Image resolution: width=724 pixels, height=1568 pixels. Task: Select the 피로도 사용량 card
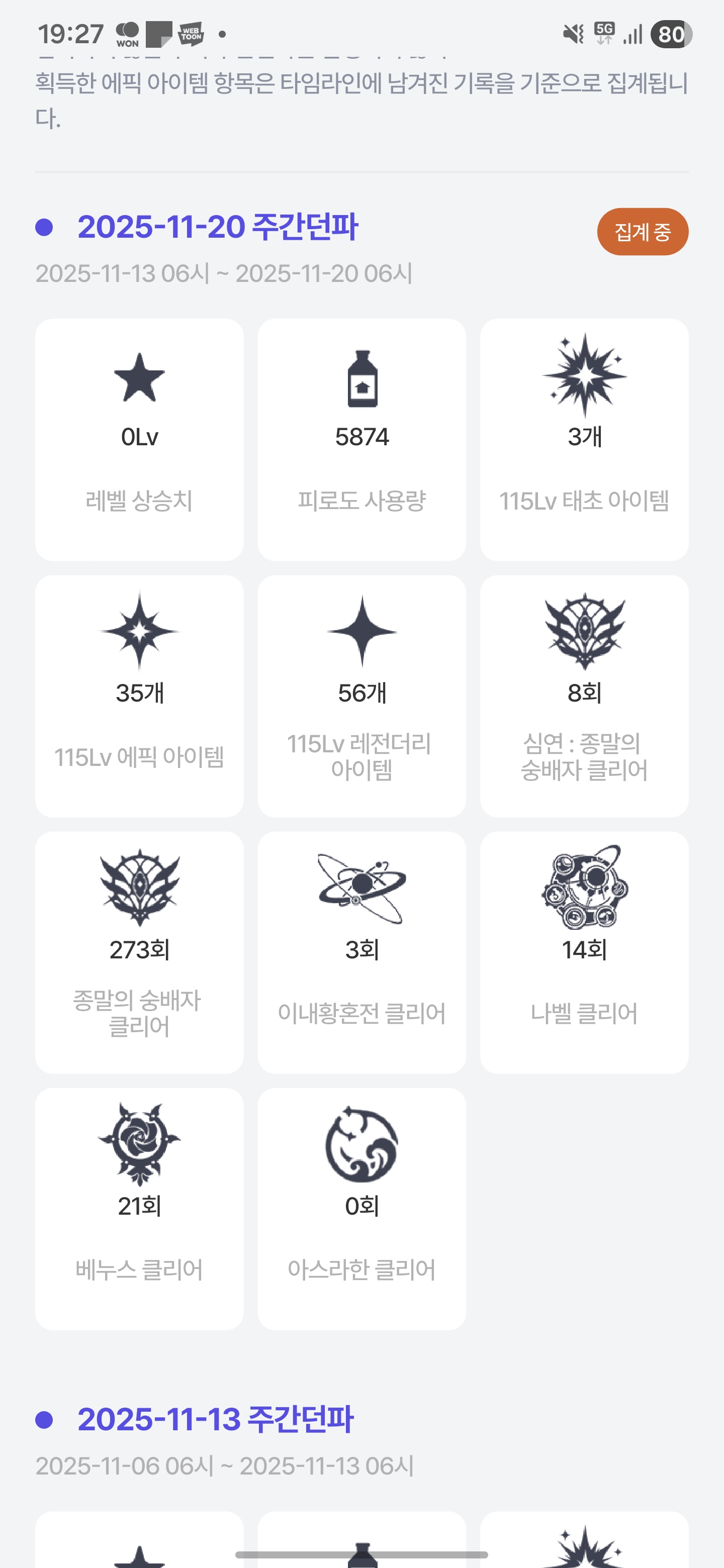[x=361, y=439]
